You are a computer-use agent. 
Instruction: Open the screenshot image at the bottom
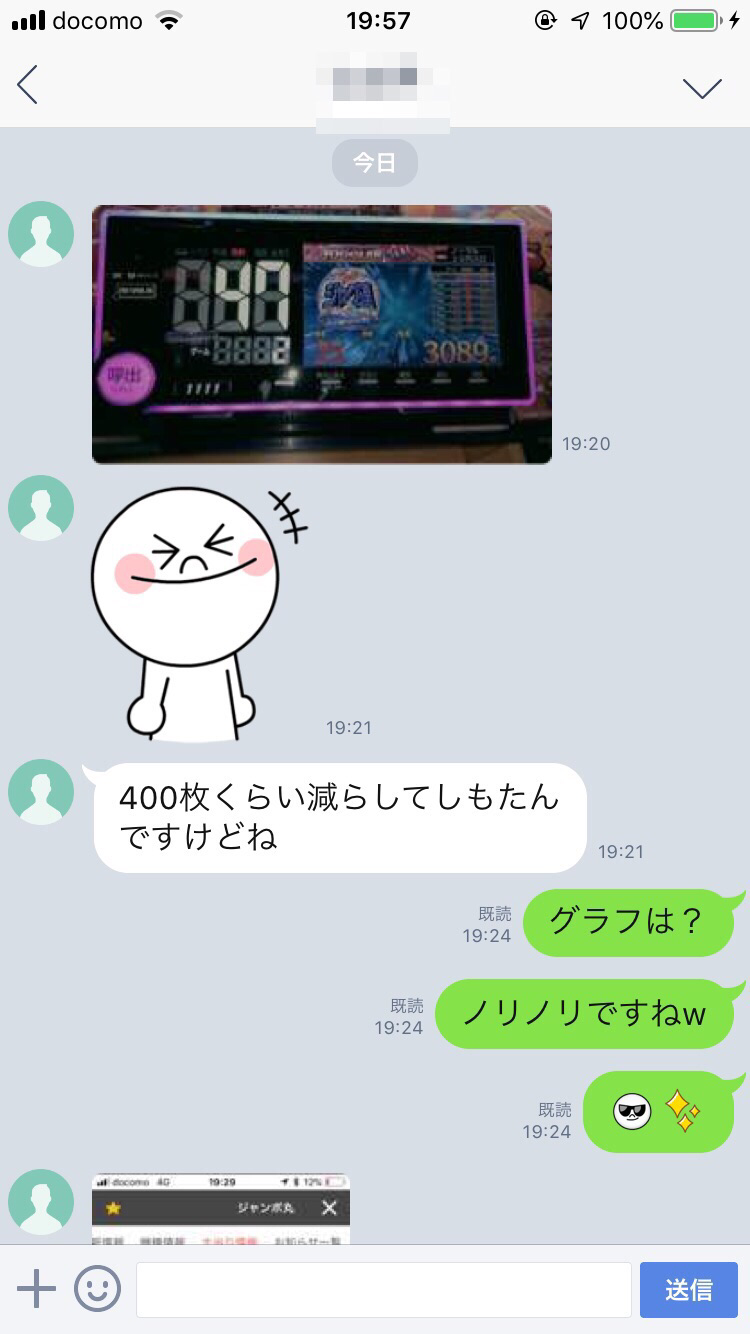click(x=221, y=1209)
